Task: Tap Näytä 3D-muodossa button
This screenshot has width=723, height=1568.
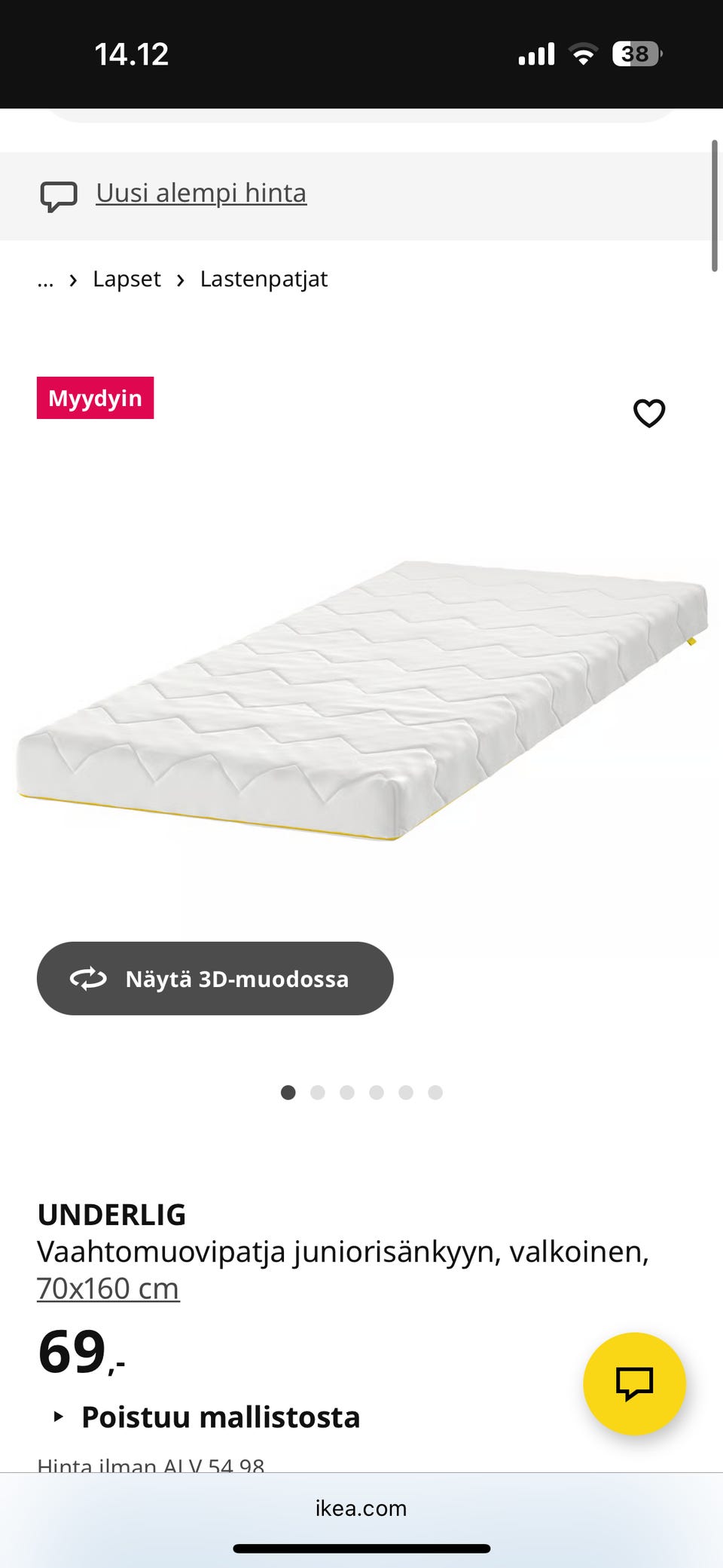Action: pos(215,979)
